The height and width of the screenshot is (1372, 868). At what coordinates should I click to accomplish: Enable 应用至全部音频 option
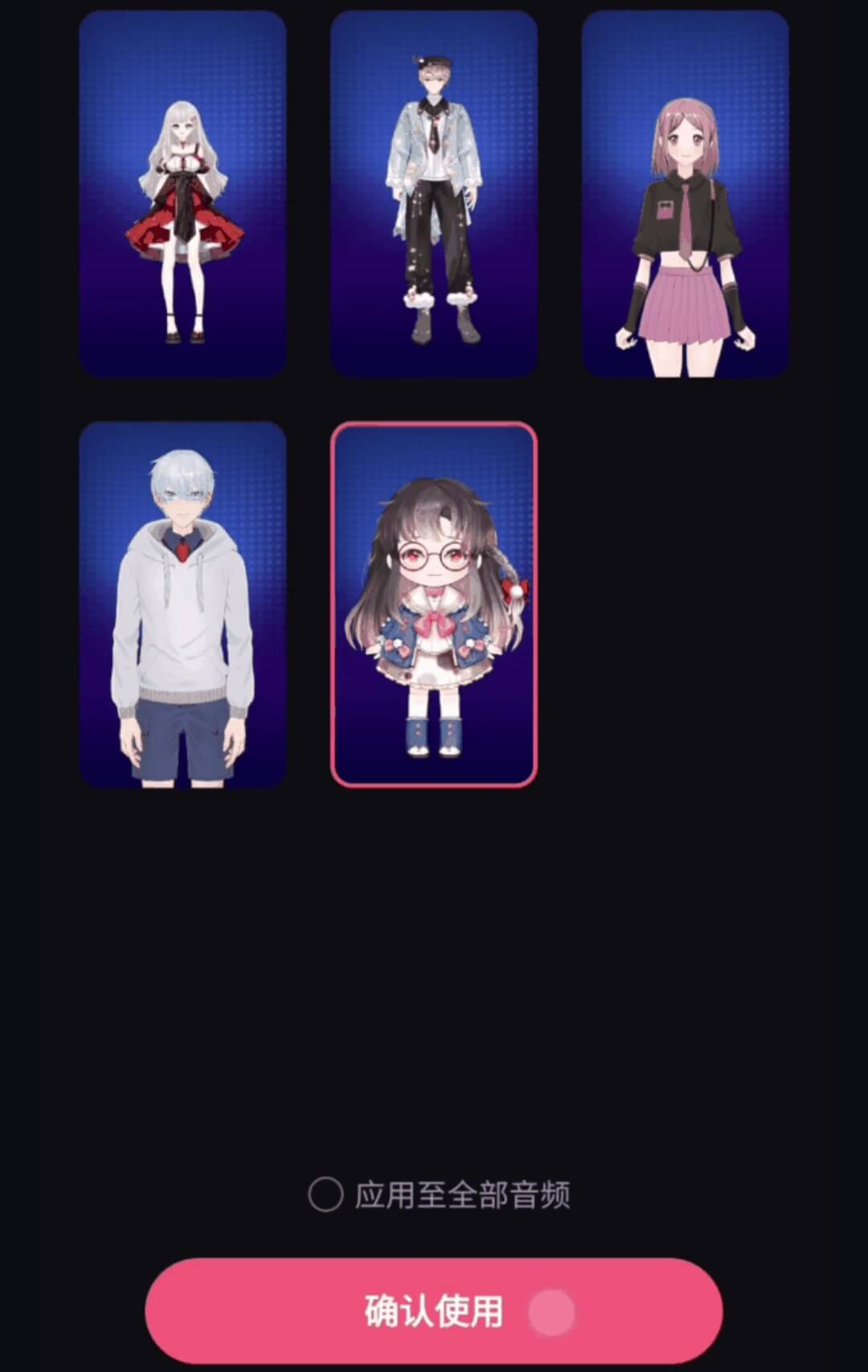325,1194
